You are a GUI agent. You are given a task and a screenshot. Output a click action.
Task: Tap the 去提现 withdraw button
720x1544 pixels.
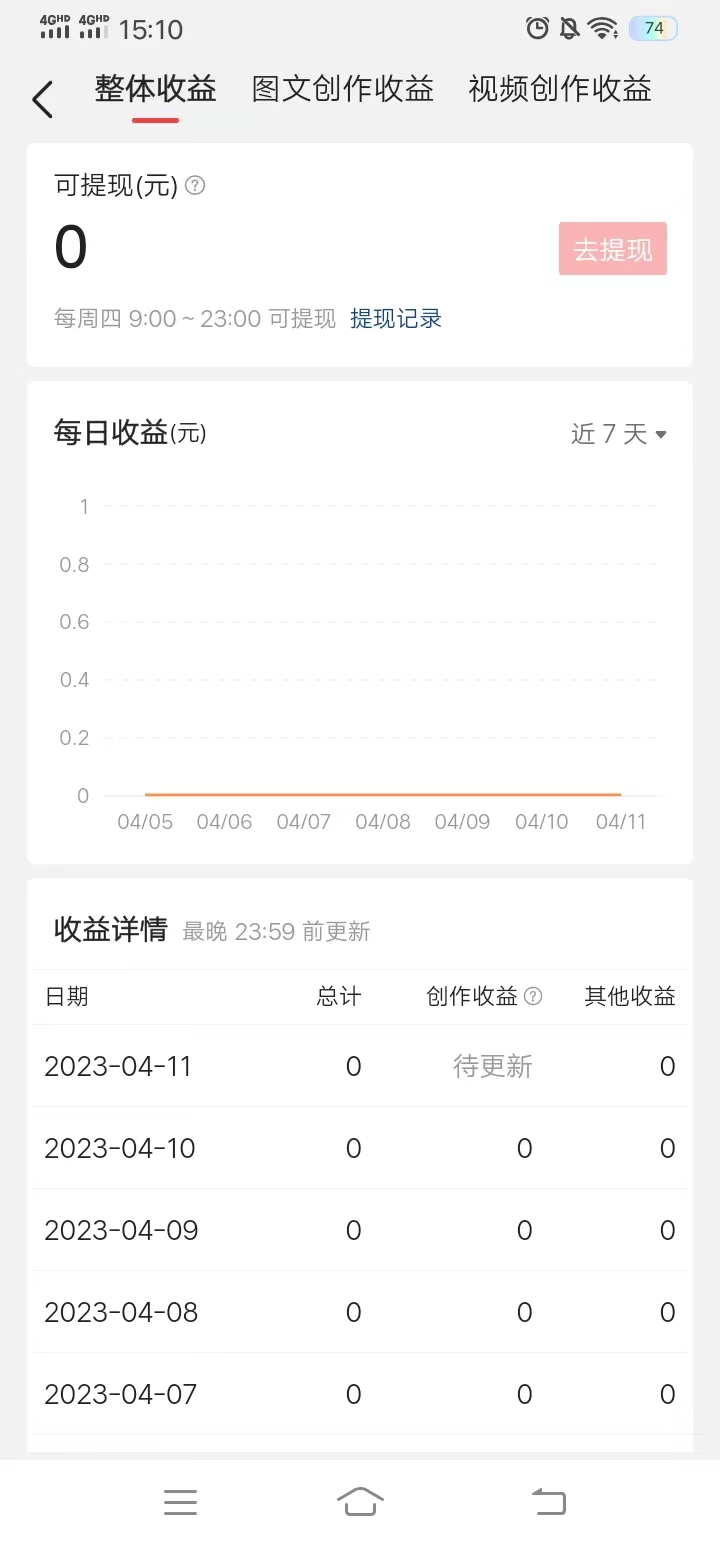coord(612,248)
